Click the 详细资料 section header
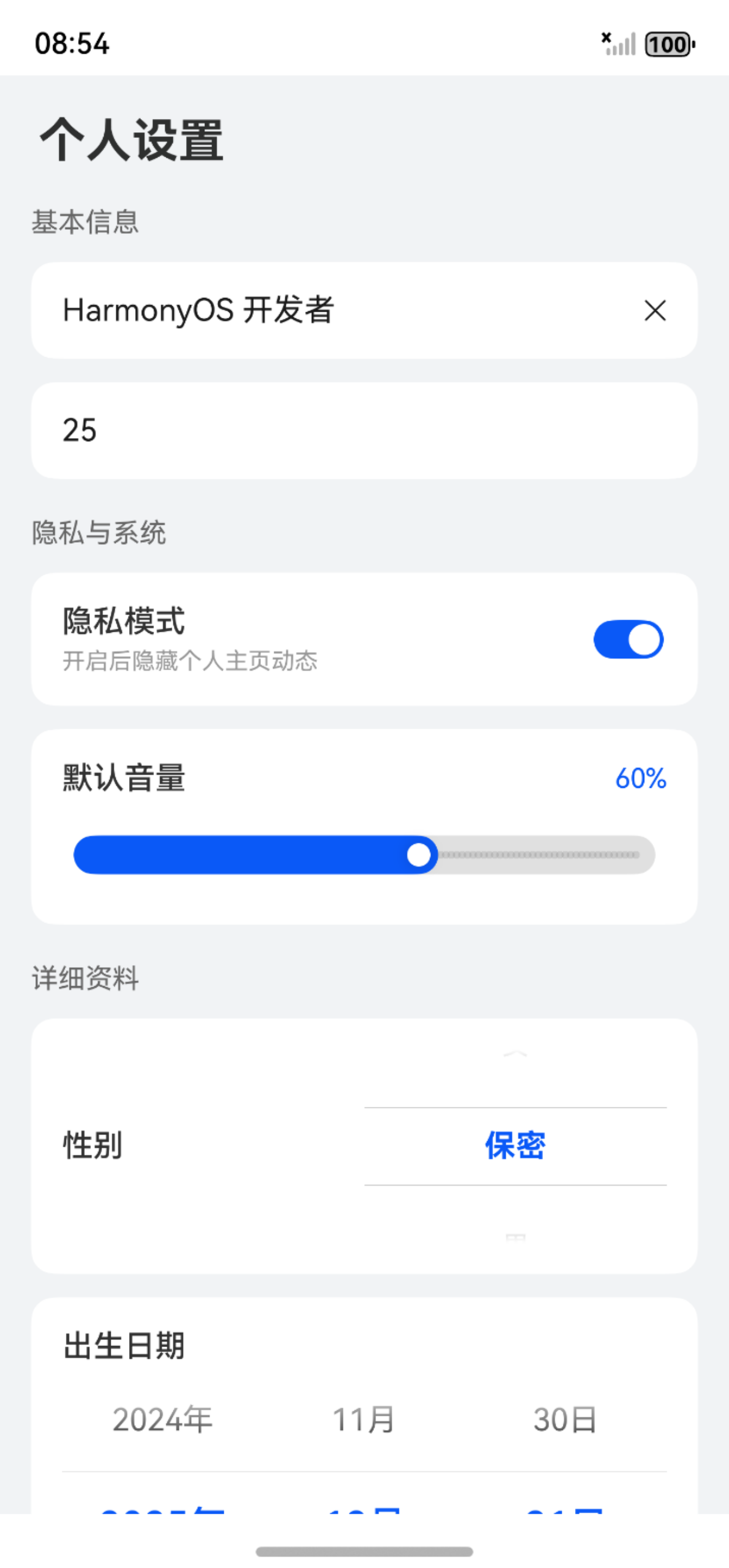 point(85,978)
